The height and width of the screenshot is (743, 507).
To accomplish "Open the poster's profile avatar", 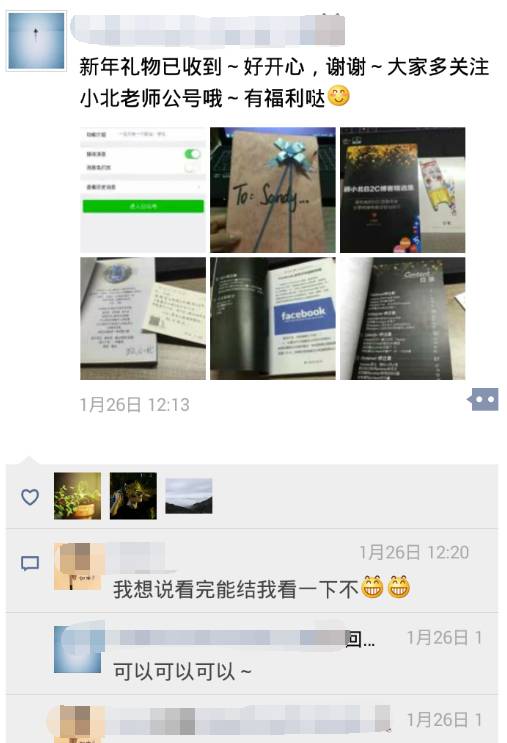I will tap(36, 41).
